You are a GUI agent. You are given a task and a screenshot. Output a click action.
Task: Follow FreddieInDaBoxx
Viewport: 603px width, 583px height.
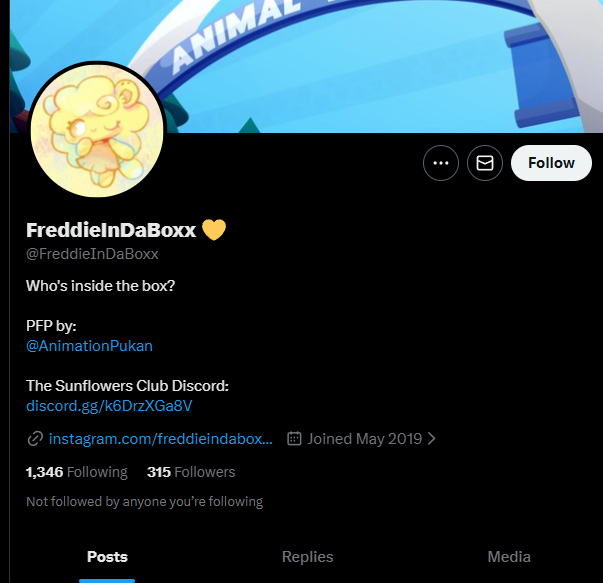tap(551, 163)
